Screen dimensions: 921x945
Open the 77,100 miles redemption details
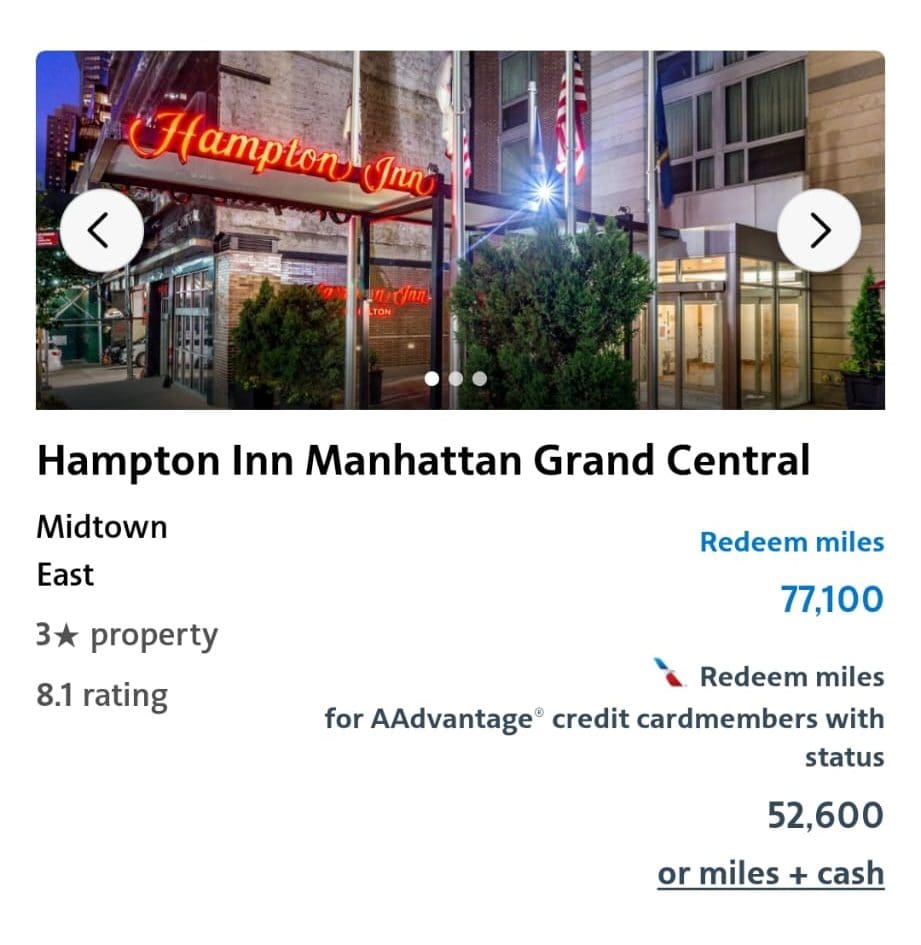832,598
